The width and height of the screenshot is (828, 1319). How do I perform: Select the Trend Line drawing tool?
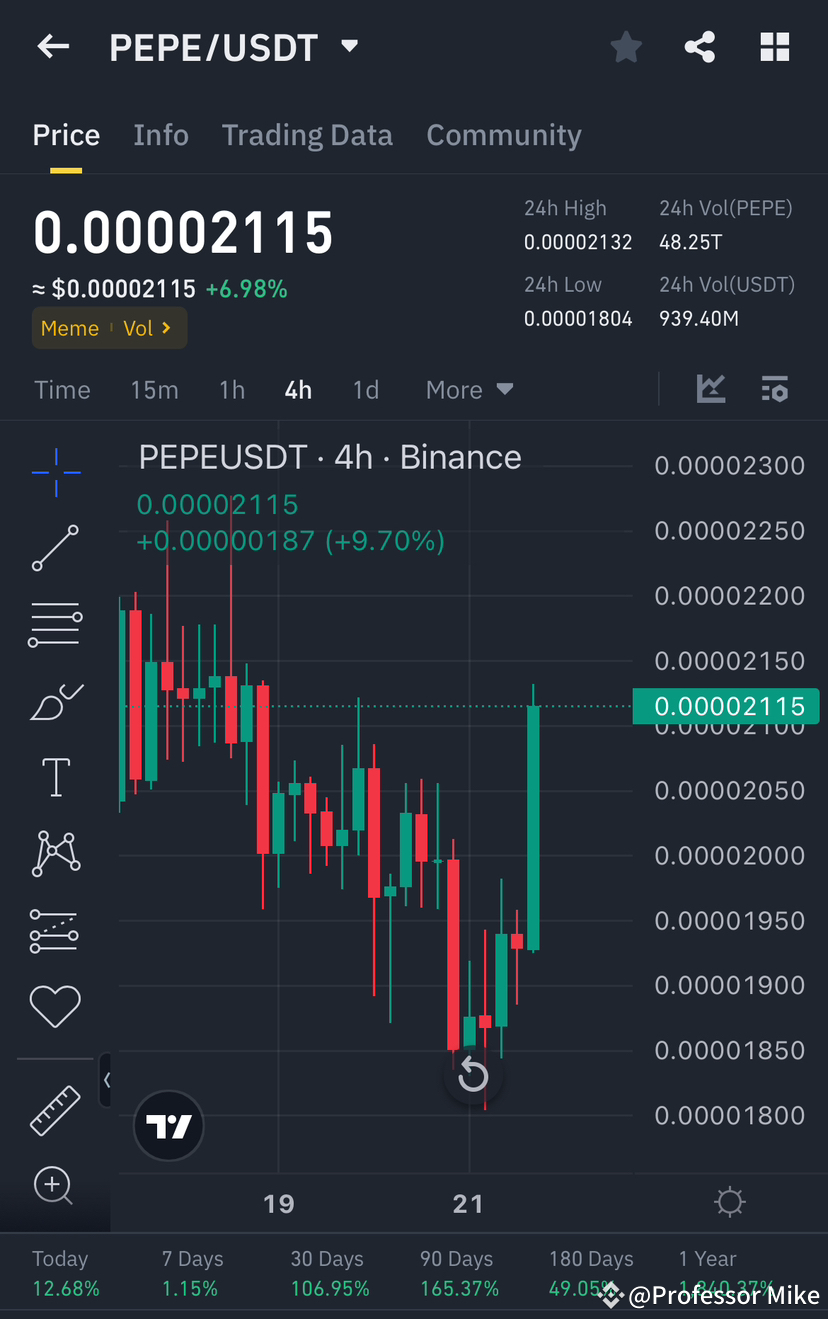[x=55, y=548]
